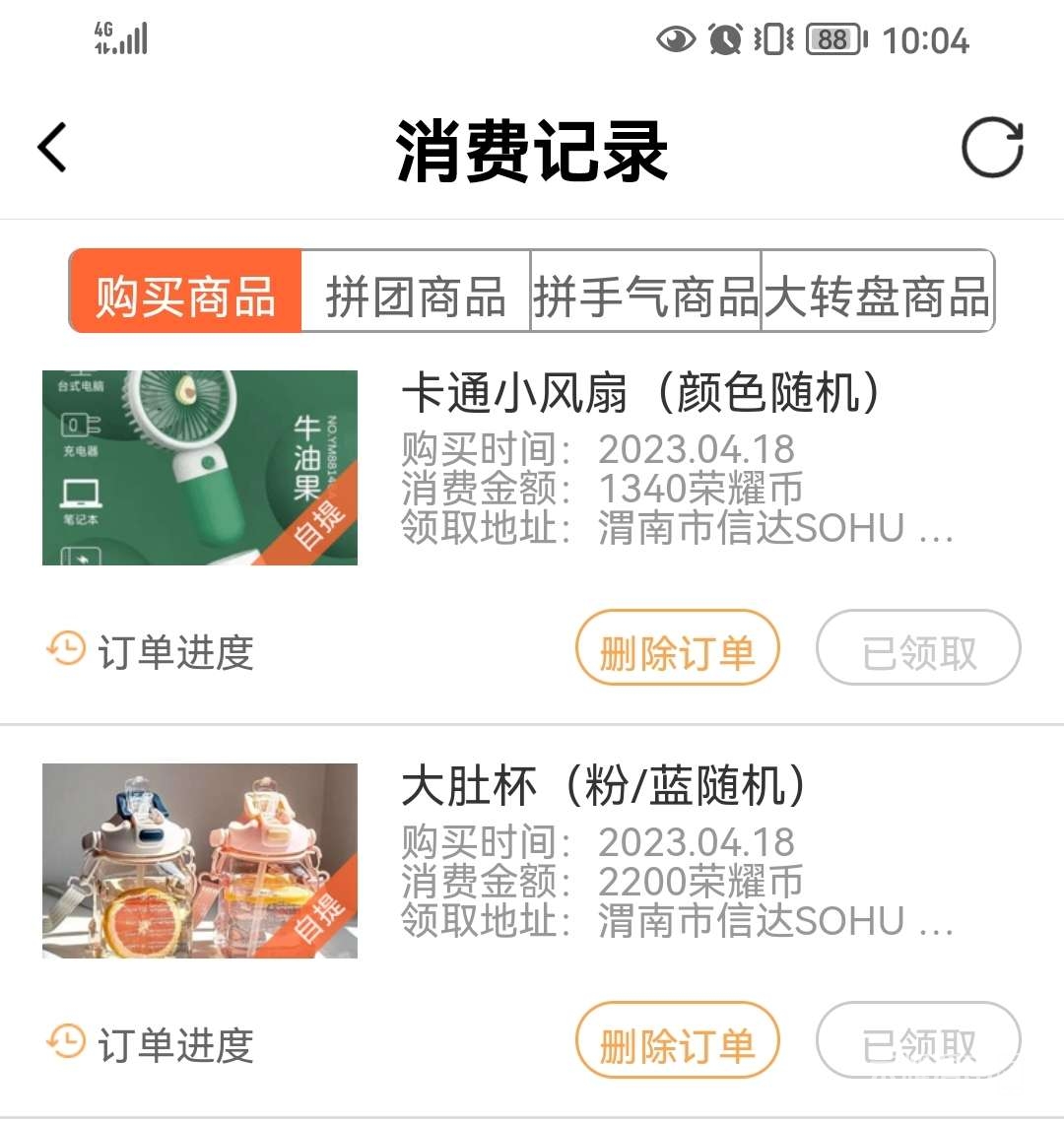Delete the 大肚杯 order
The image size is (1064, 1124).
coord(677,1044)
